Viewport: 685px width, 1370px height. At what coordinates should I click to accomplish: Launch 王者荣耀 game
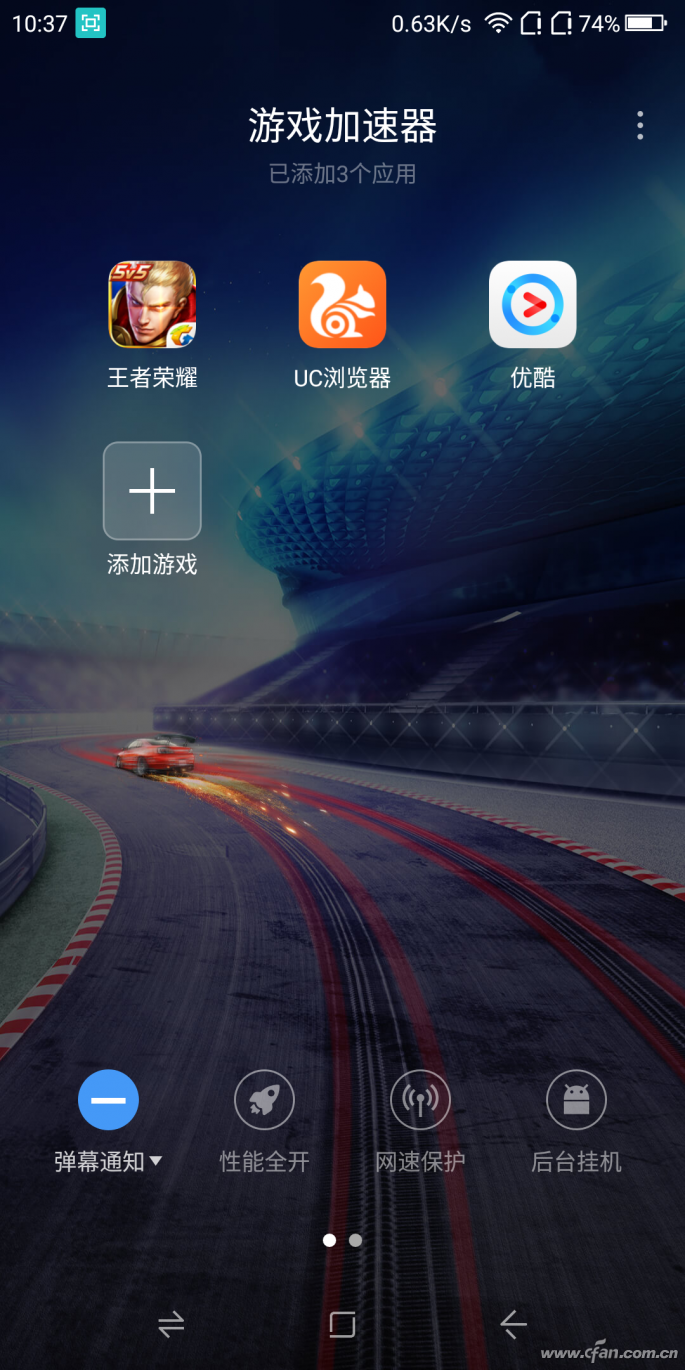tap(152, 304)
